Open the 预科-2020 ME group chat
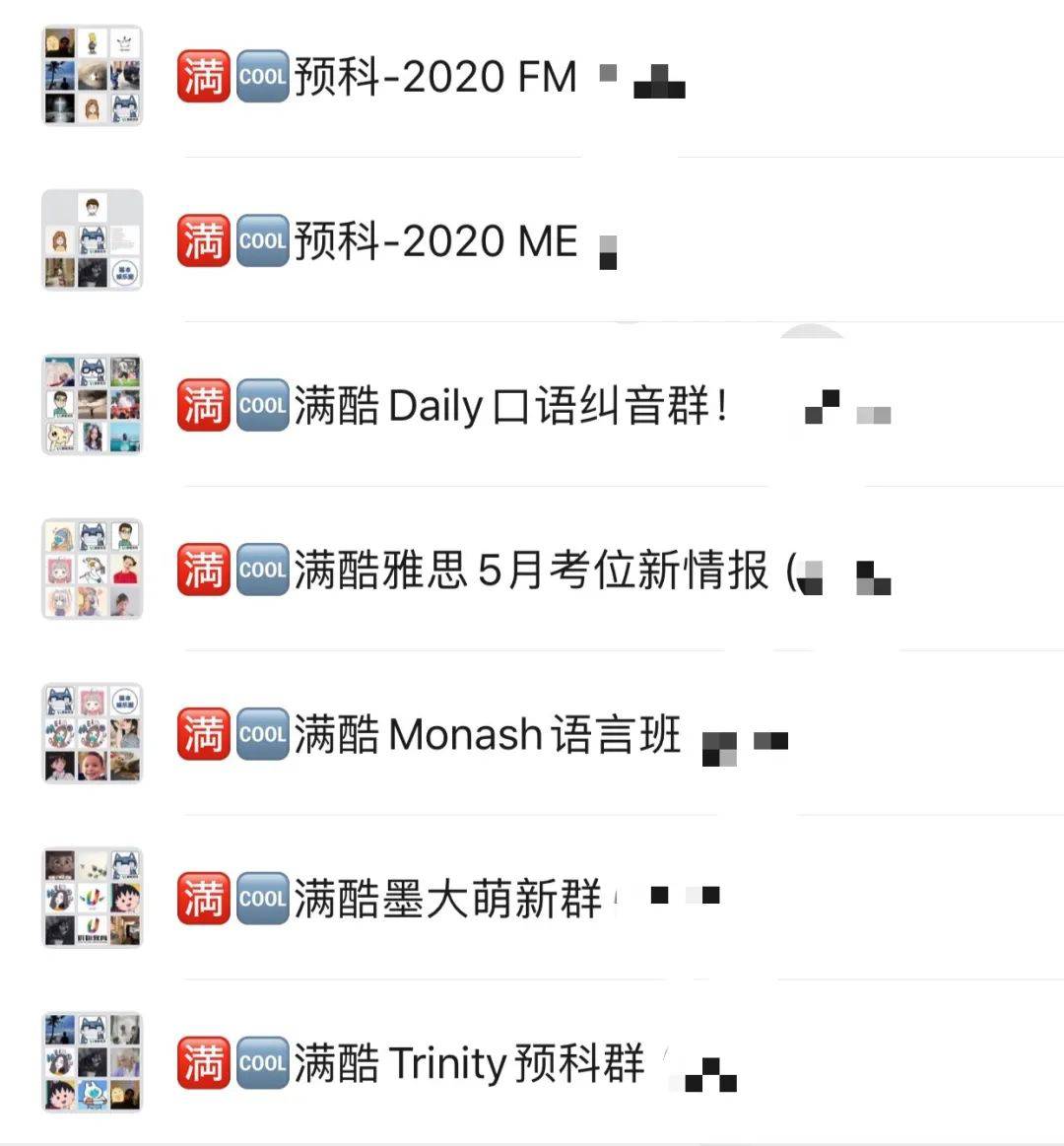1064x1146 pixels. pos(433,241)
